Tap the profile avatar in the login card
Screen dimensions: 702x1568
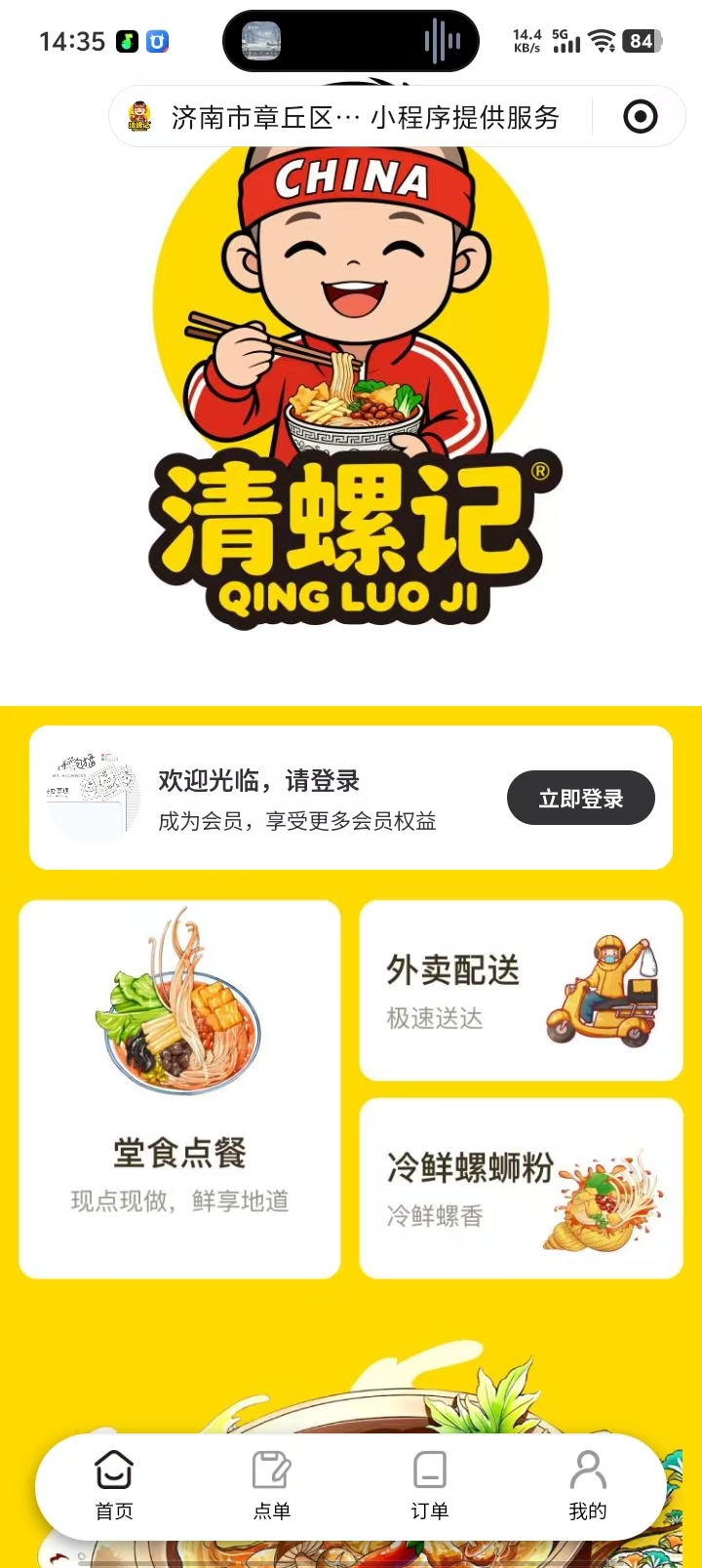pyautogui.click(x=92, y=797)
